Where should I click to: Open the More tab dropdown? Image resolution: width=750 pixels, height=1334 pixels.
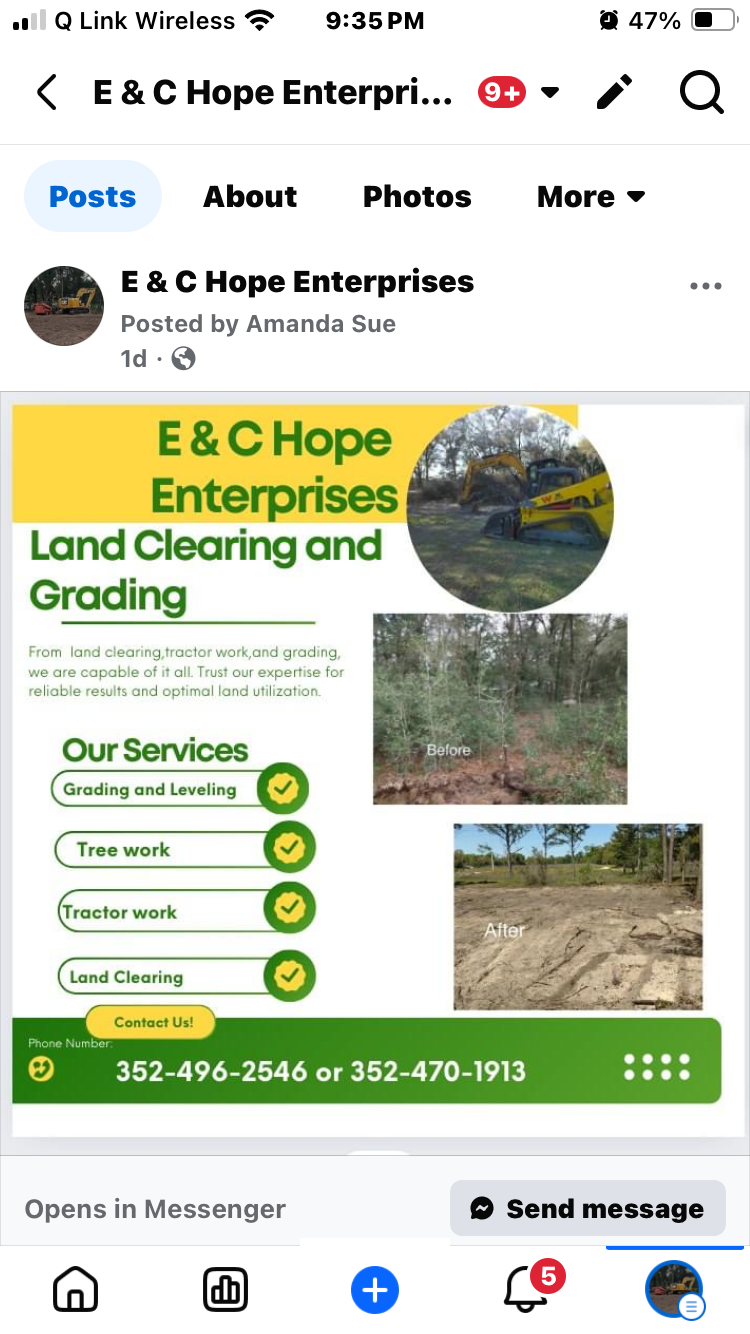590,196
